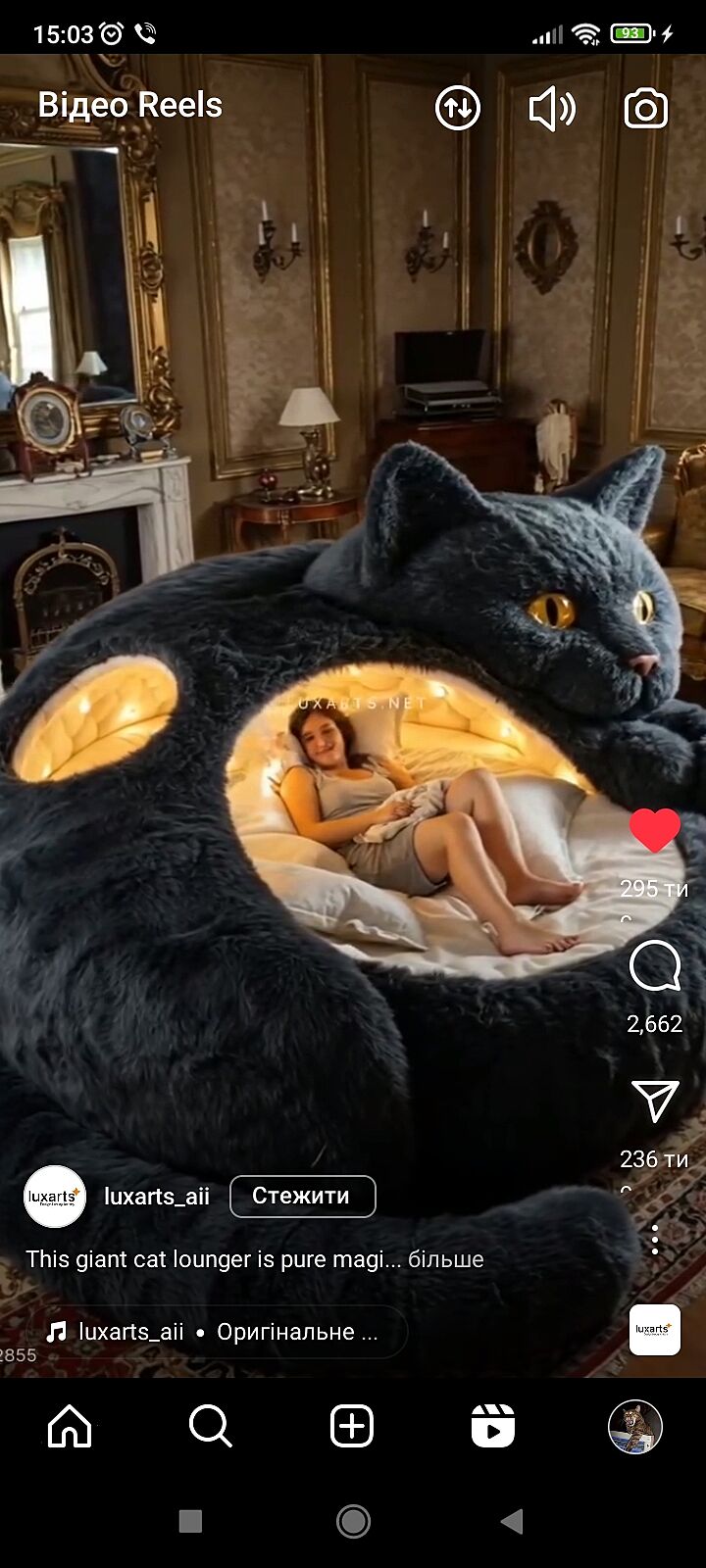Viewport: 706px width, 1568px height.
Task: Go to the Home tab
Action: [70, 1426]
